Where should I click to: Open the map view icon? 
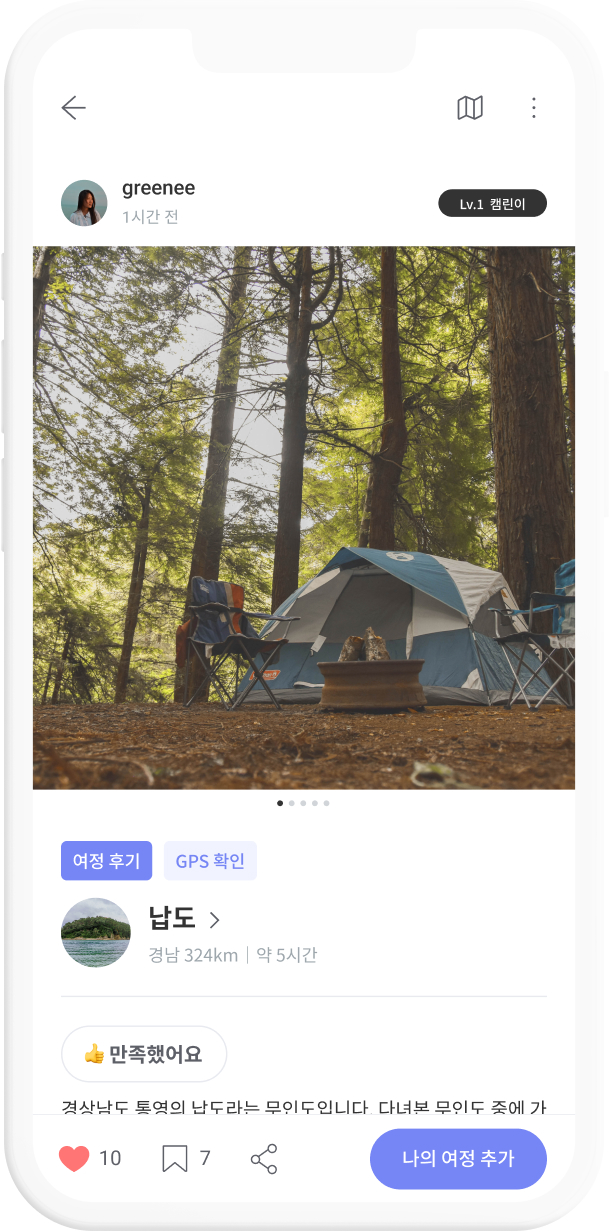pyautogui.click(x=470, y=108)
